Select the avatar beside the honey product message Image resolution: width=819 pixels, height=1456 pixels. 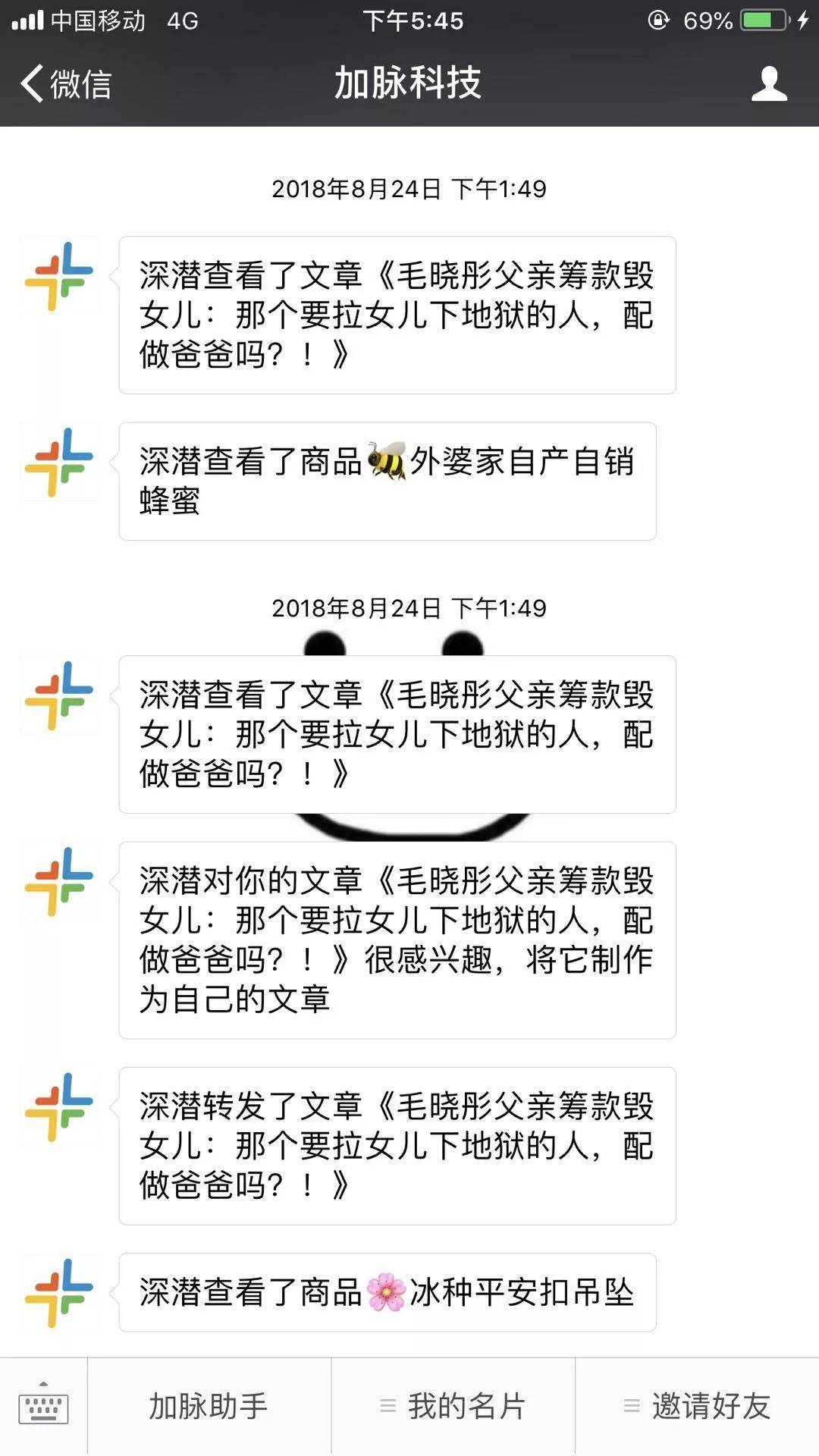point(61,463)
